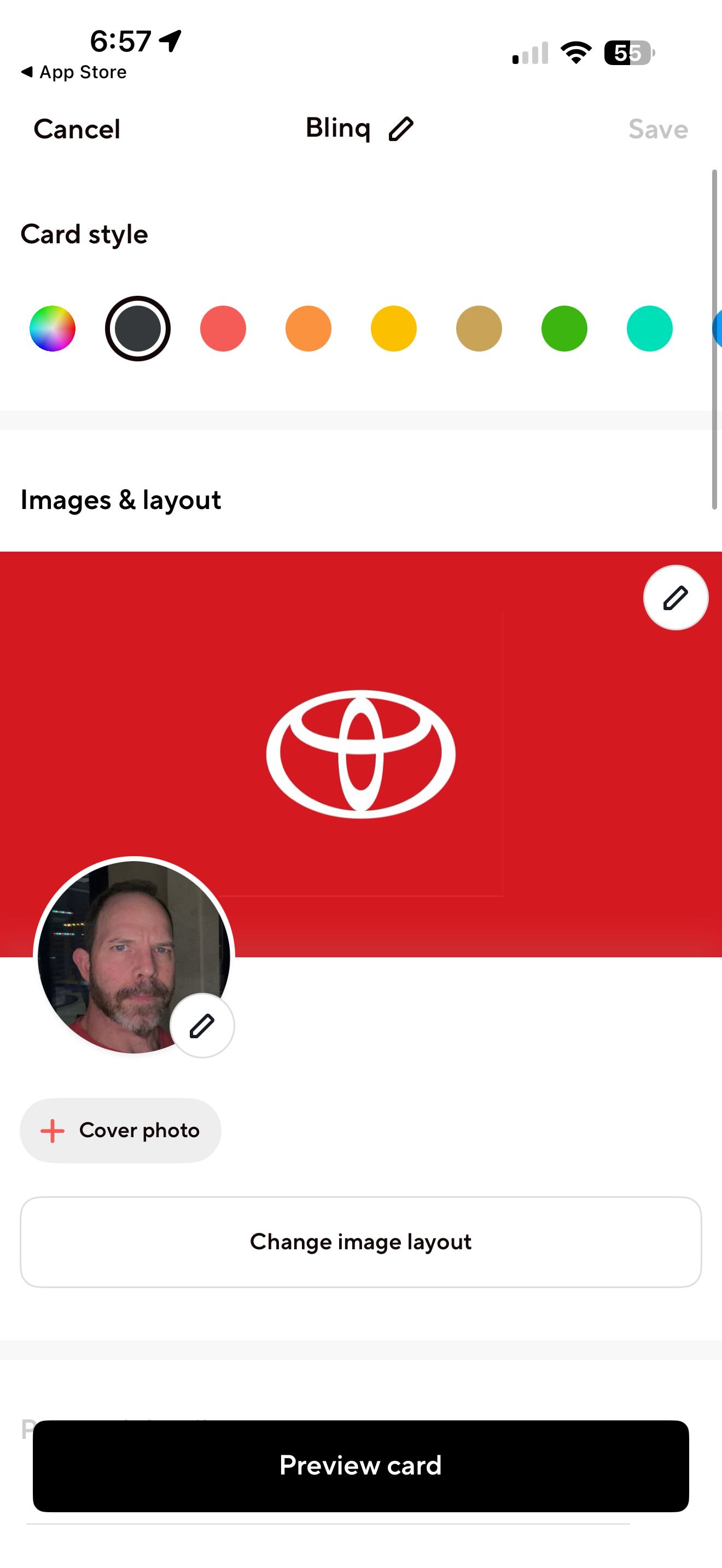The image size is (722, 1568).
Task: Return to App Store
Action: 74,72
